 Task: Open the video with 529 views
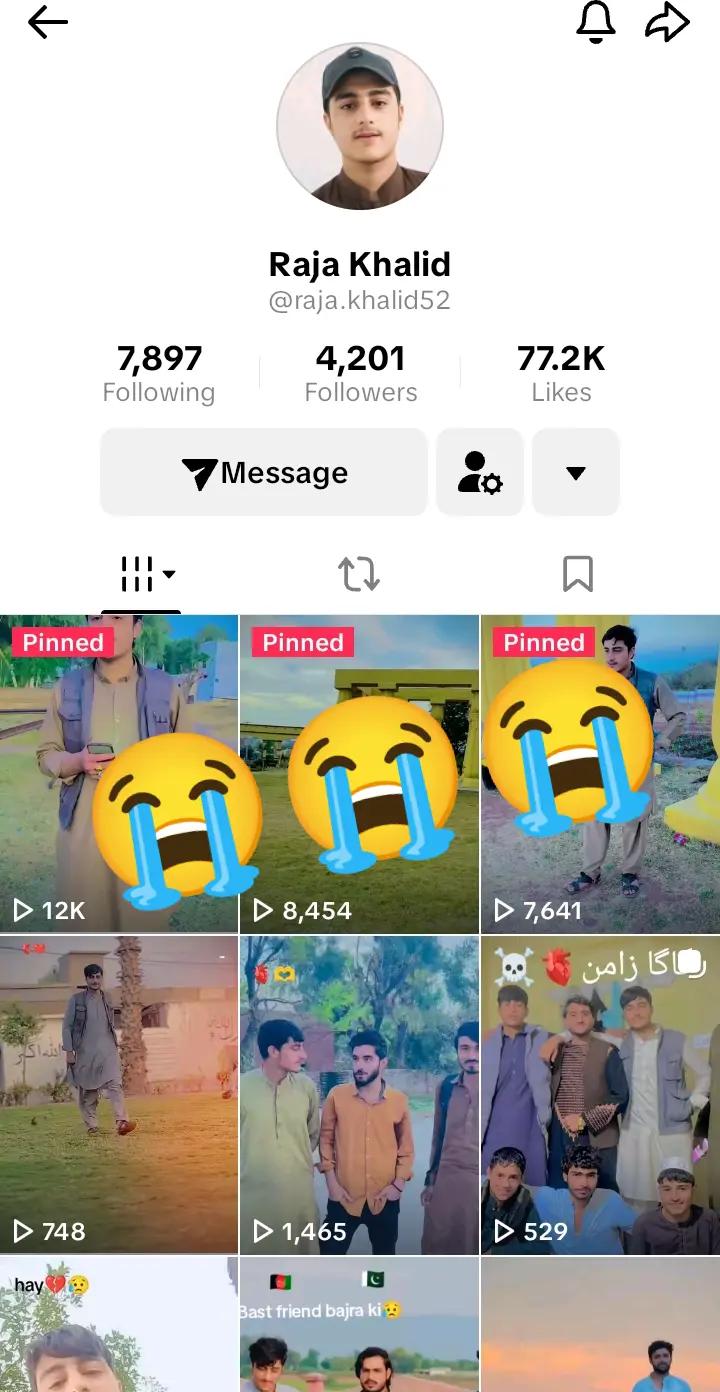coord(600,1095)
